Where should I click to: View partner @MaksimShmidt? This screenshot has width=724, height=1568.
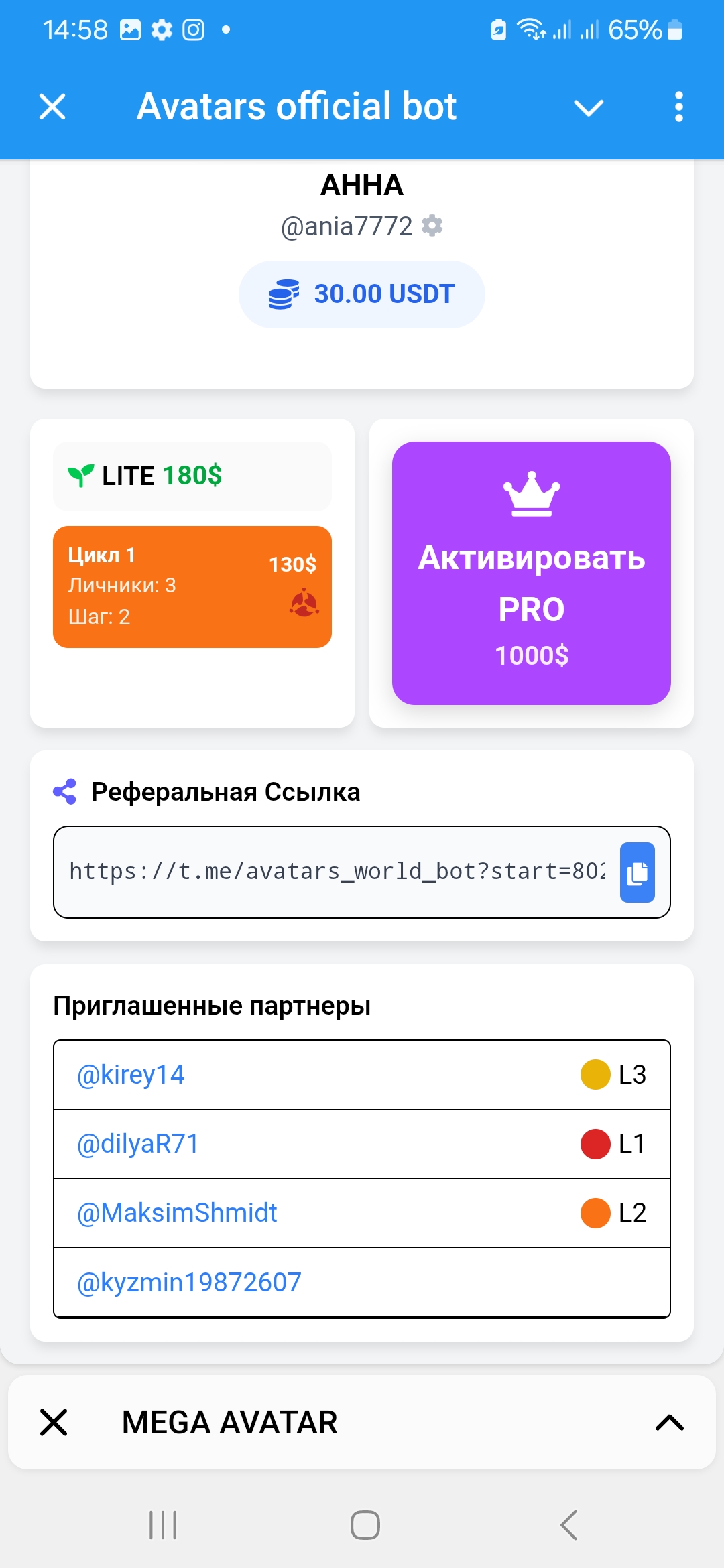pyautogui.click(x=178, y=1213)
